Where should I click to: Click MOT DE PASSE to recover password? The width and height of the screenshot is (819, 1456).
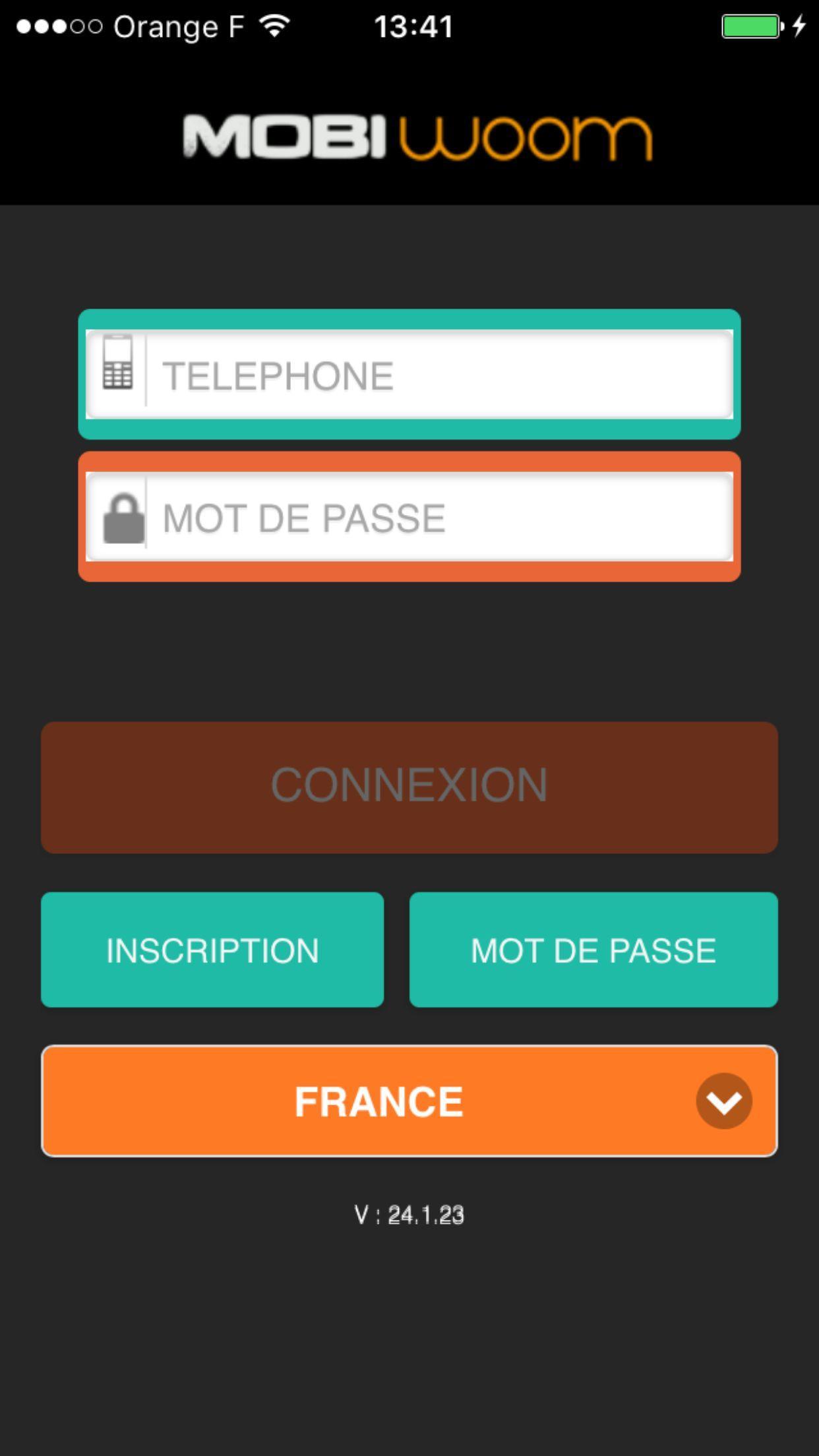click(x=593, y=950)
